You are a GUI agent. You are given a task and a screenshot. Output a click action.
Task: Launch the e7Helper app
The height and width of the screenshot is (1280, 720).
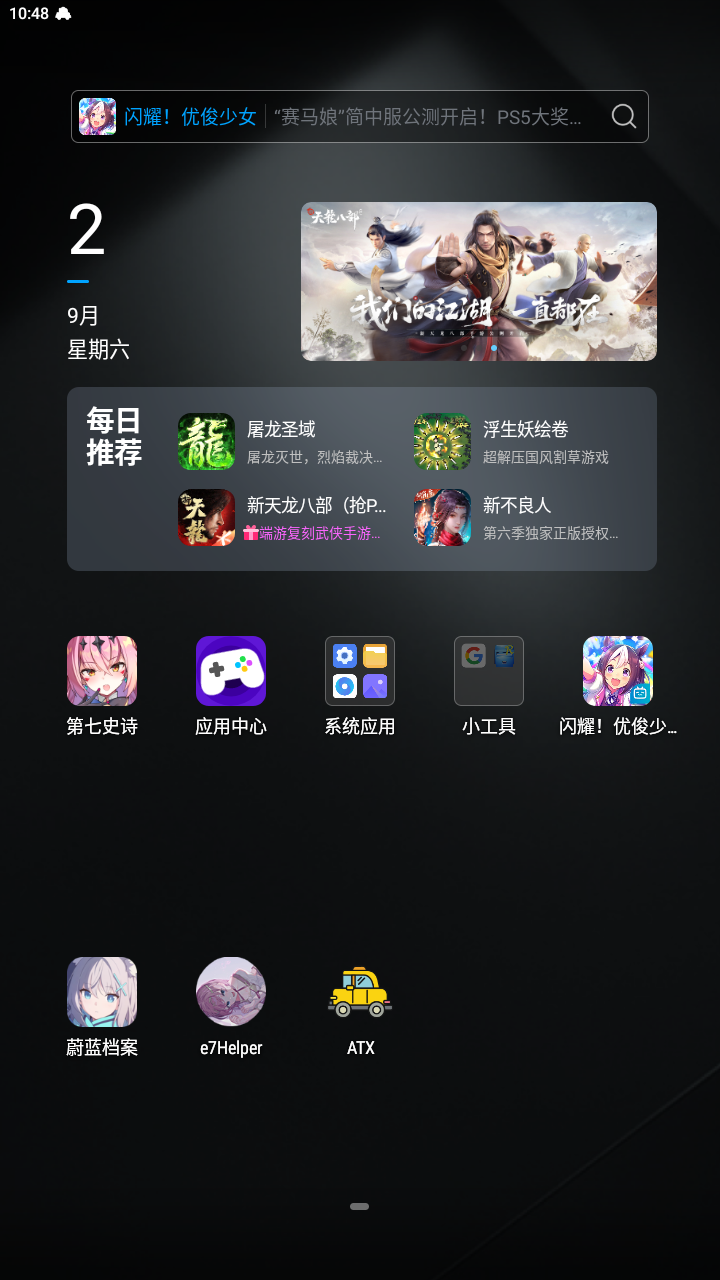[230, 990]
